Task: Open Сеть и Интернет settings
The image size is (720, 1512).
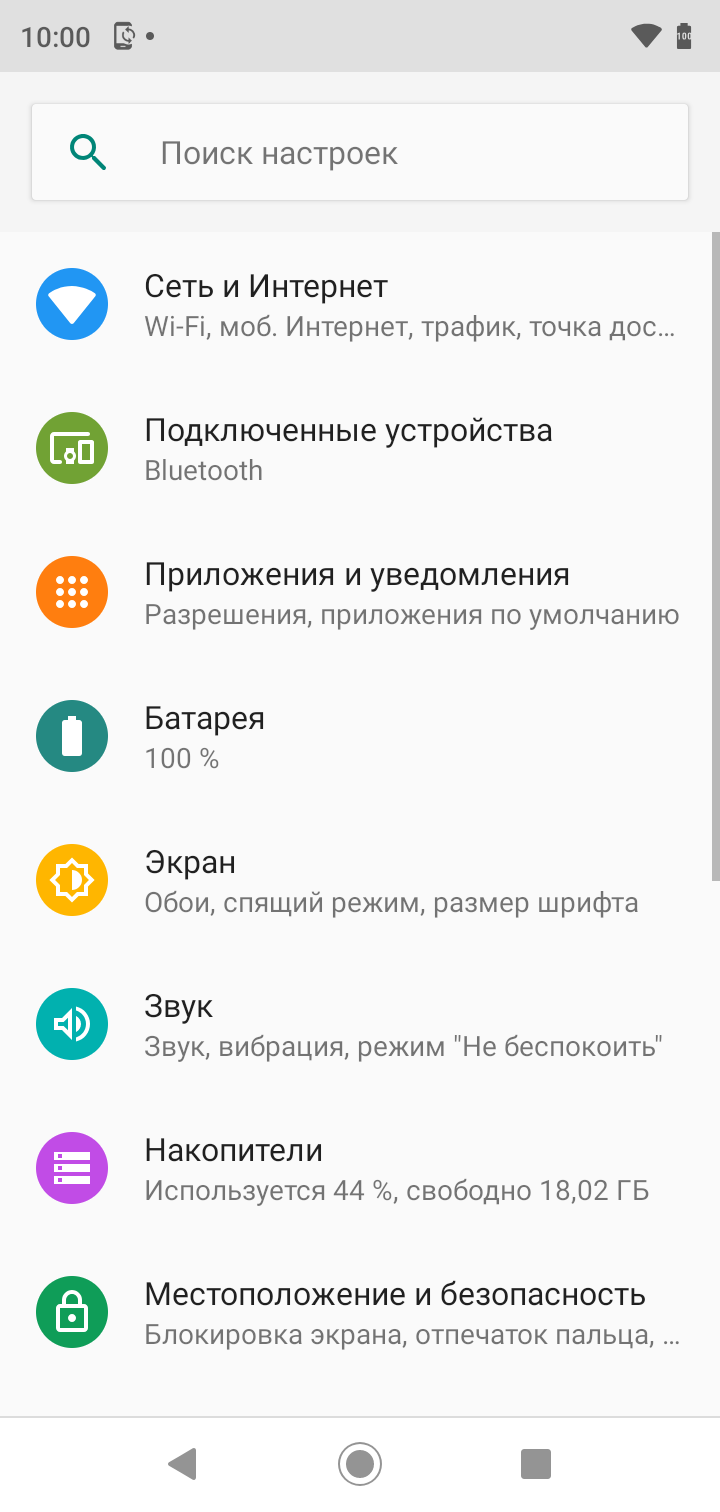Action: click(360, 305)
